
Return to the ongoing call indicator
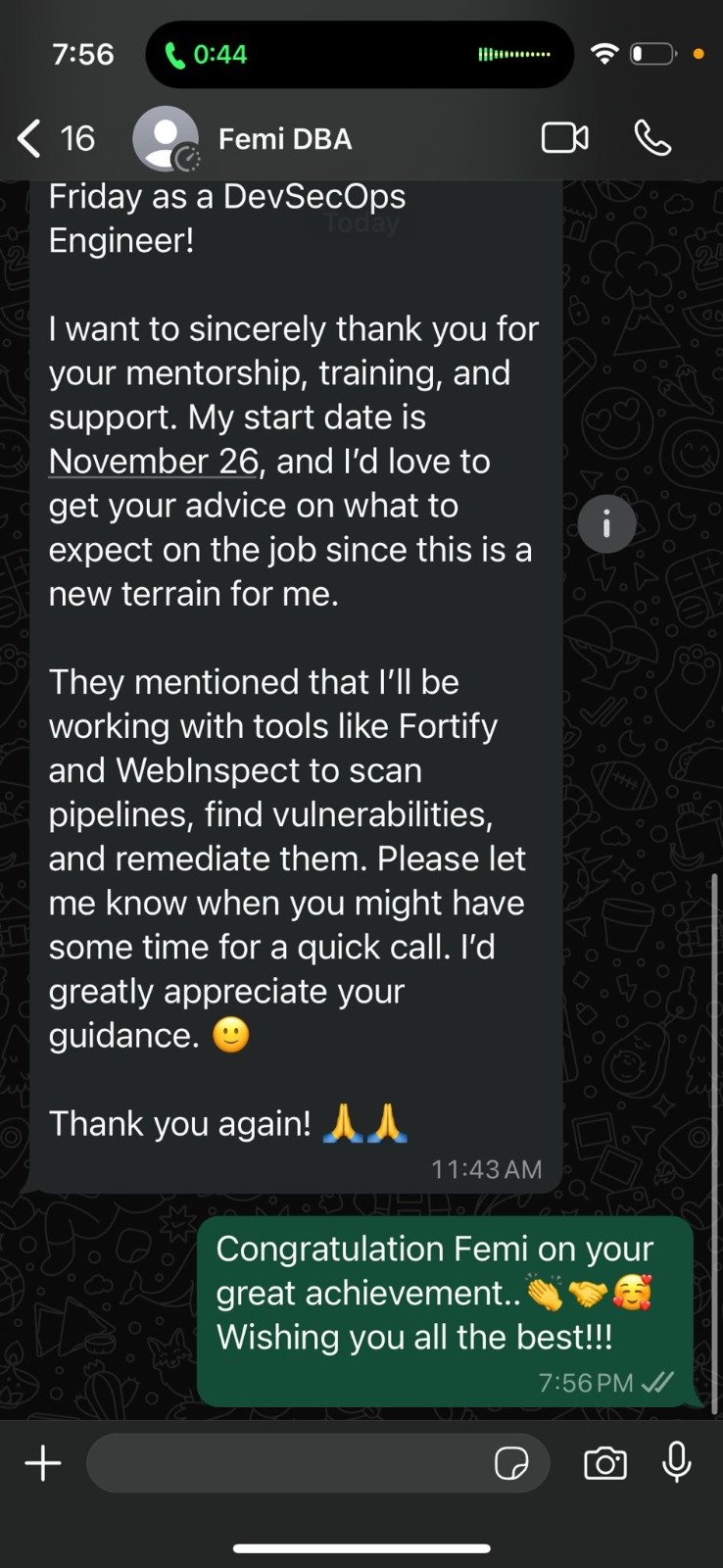coord(359,55)
